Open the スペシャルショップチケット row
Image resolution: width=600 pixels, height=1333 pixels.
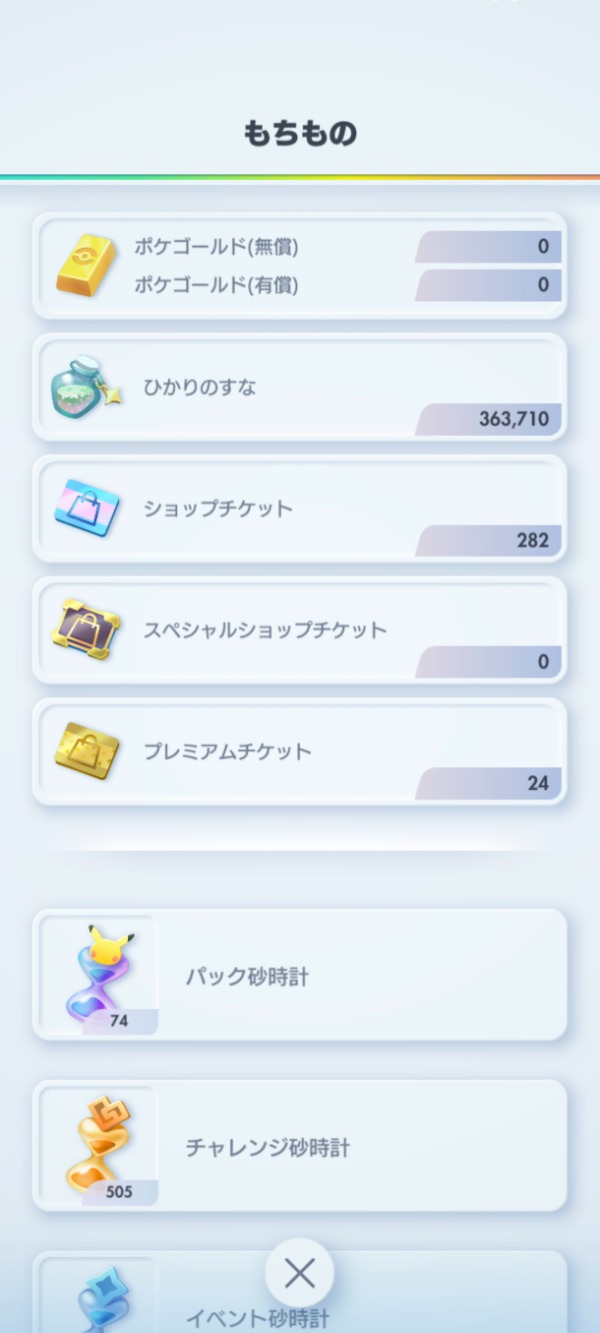(299, 631)
